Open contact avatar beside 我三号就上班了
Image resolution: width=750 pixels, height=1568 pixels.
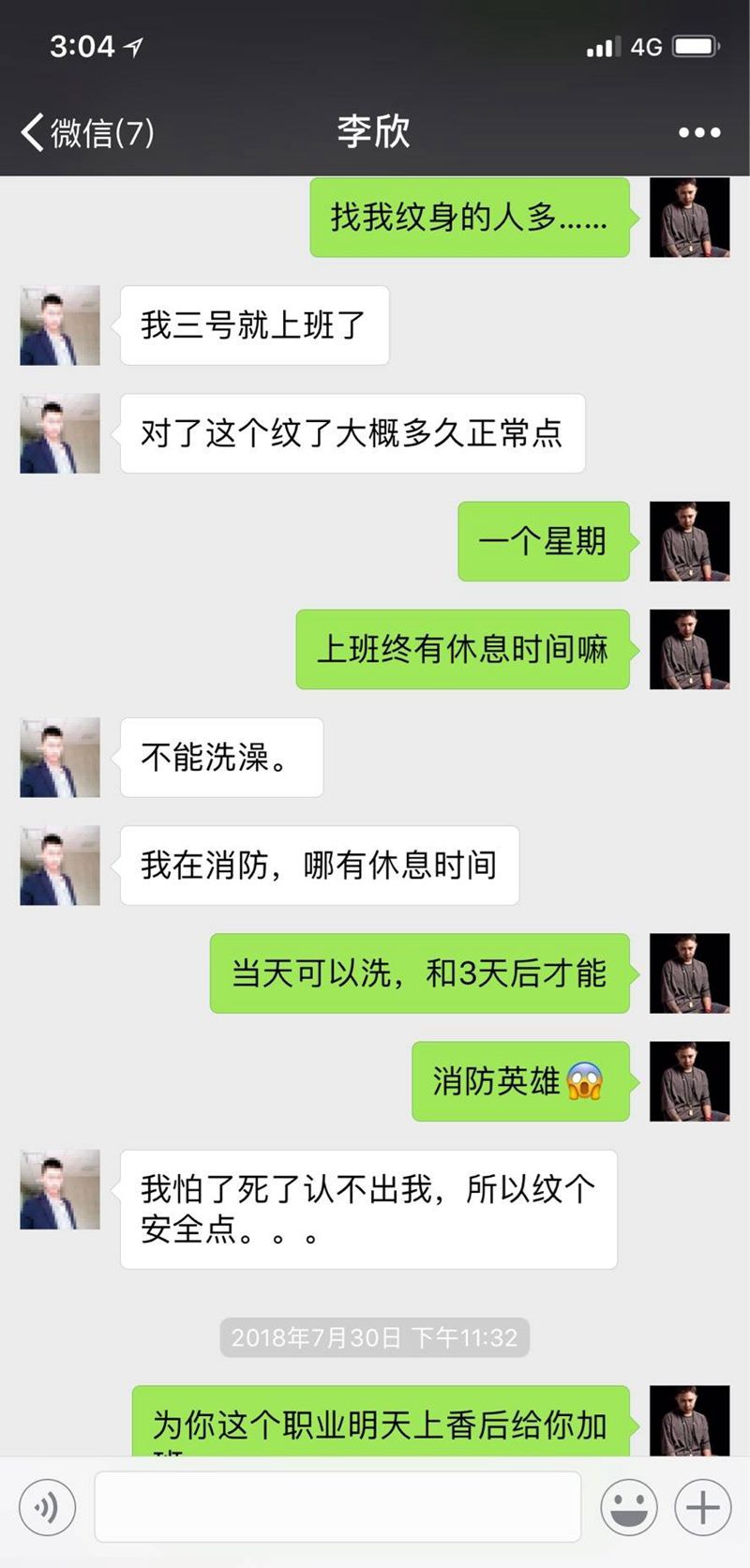click(60, 325)
